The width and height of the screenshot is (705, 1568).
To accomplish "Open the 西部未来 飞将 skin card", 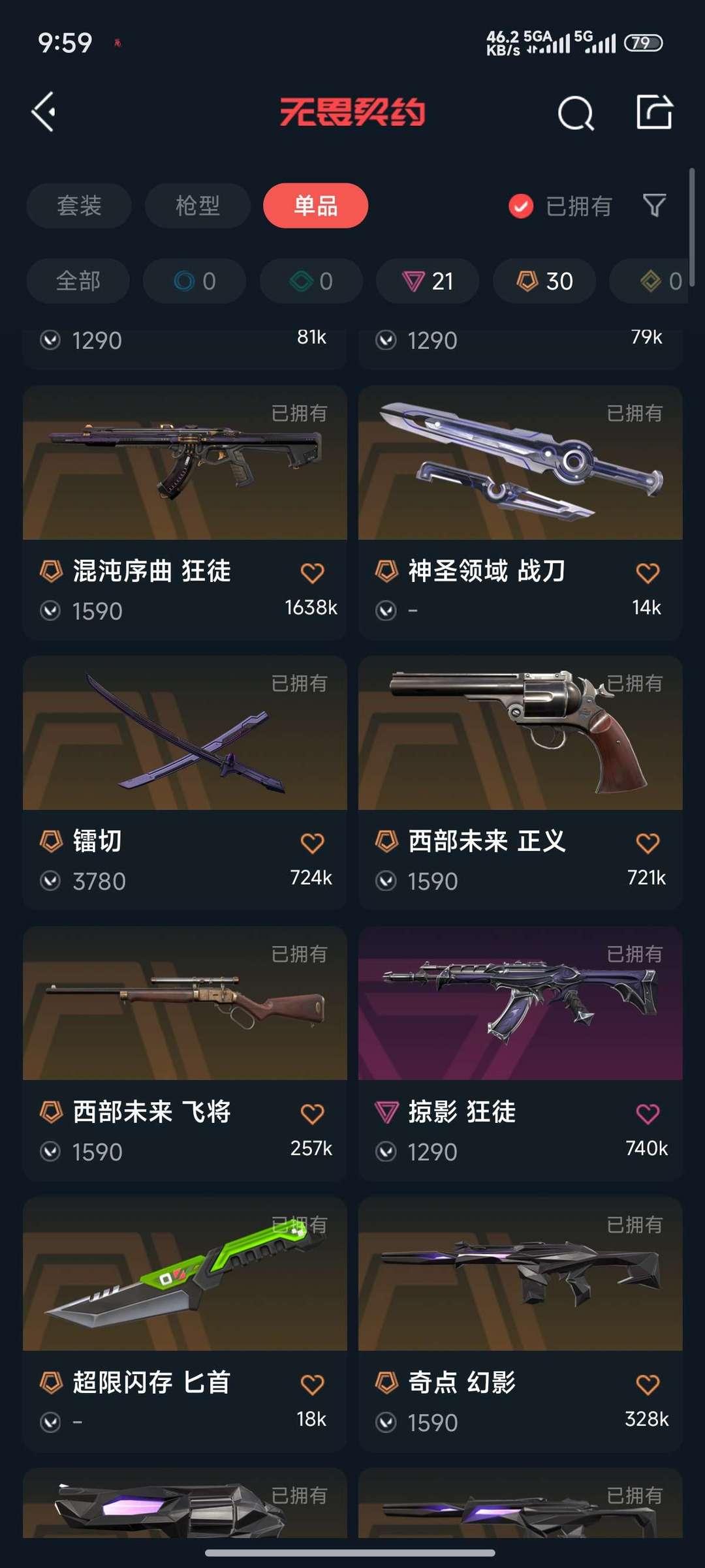I will [185, 1053].
